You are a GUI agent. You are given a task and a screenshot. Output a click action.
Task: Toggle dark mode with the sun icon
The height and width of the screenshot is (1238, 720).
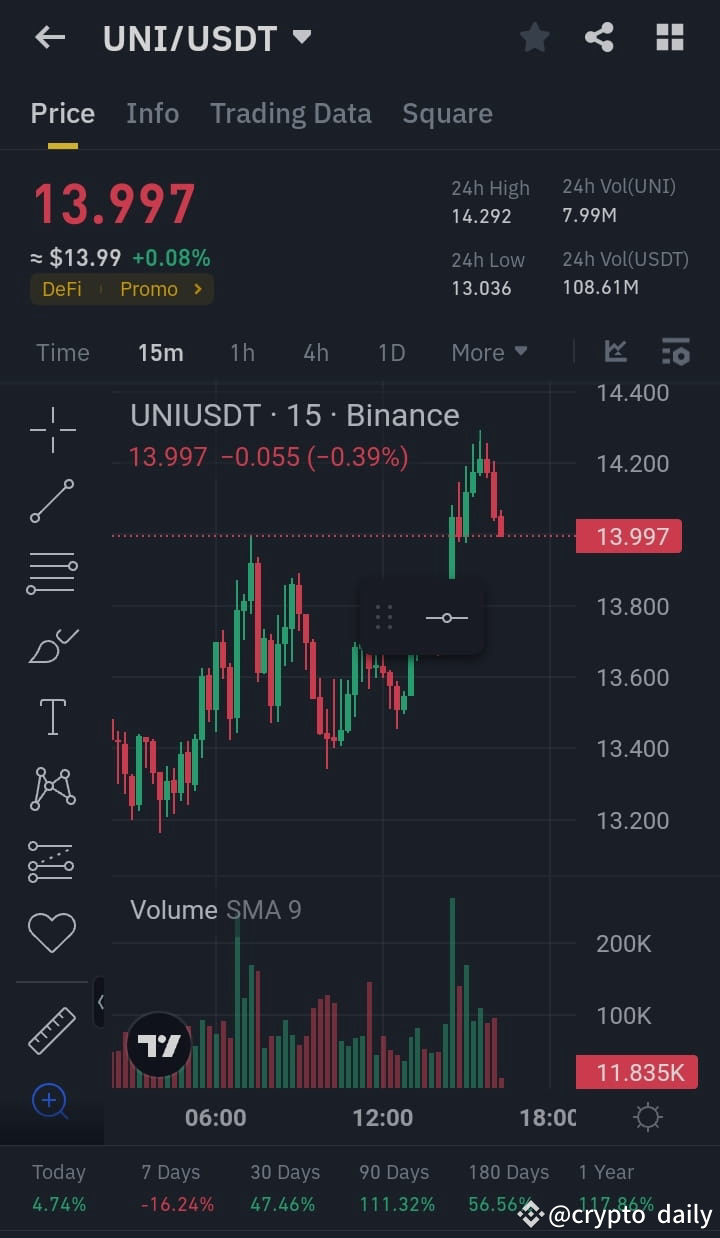coord(647,1117)
